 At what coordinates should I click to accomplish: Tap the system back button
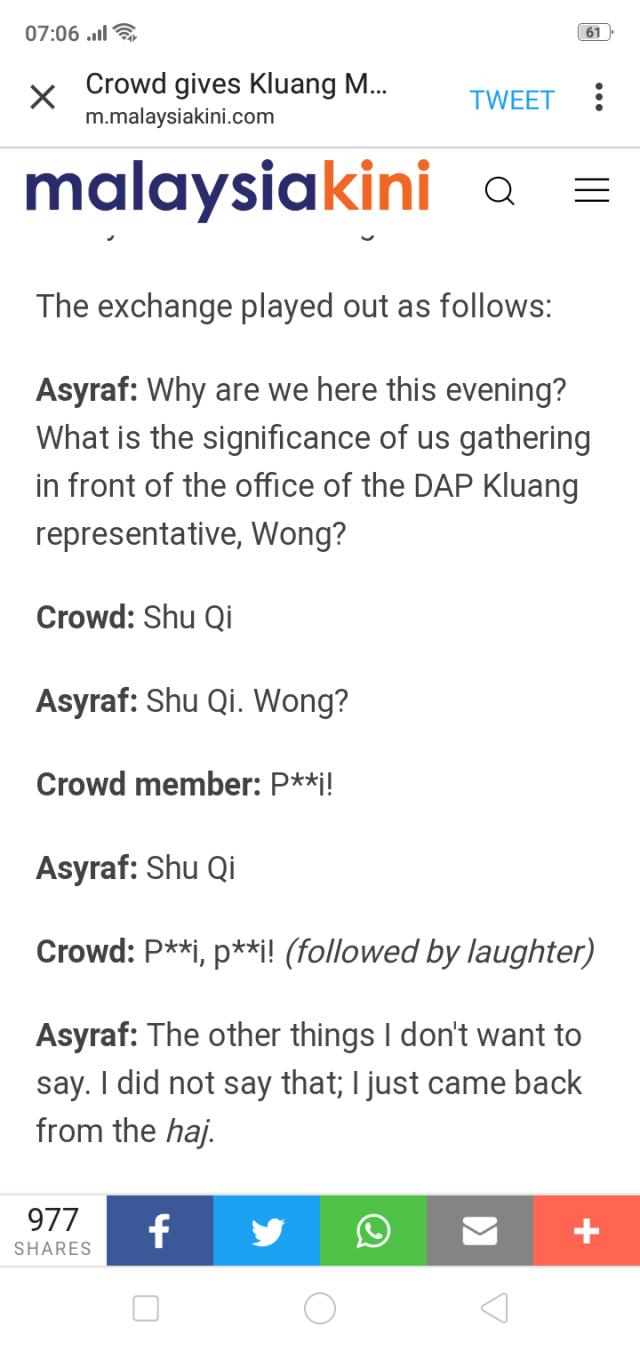[494, 1307]
